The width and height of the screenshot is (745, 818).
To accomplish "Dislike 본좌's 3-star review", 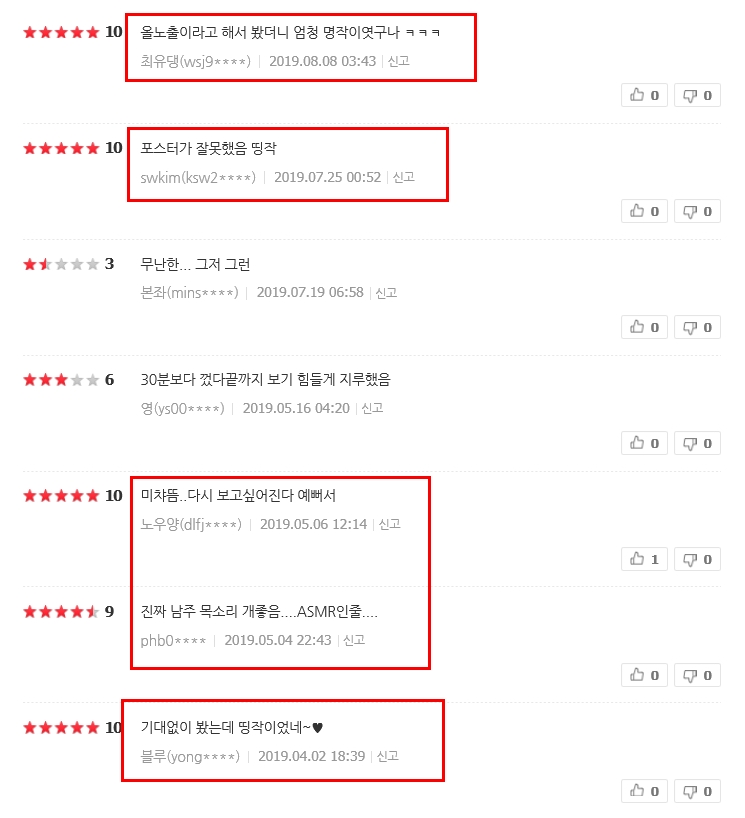I will (697, 327).
